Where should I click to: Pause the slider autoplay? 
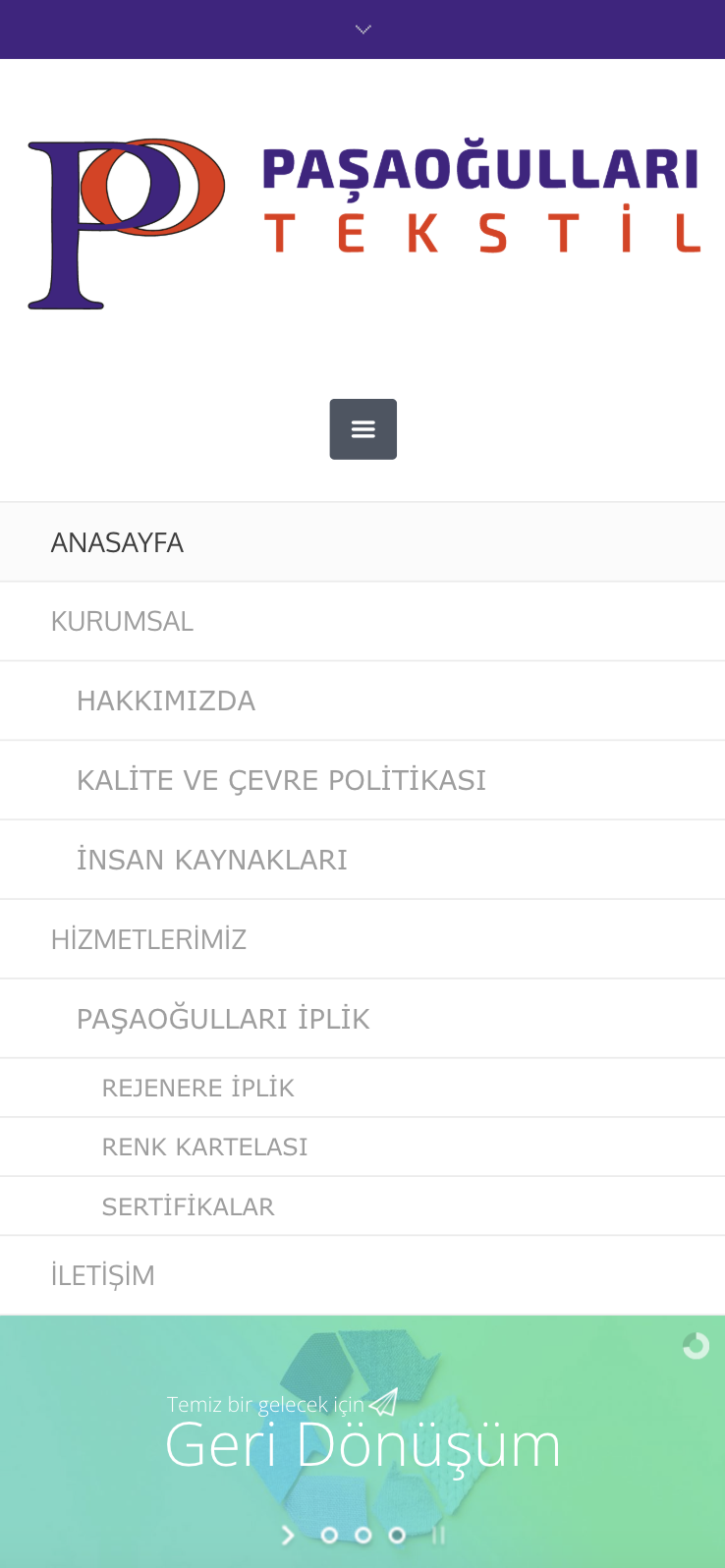(x=438, y=1535)
